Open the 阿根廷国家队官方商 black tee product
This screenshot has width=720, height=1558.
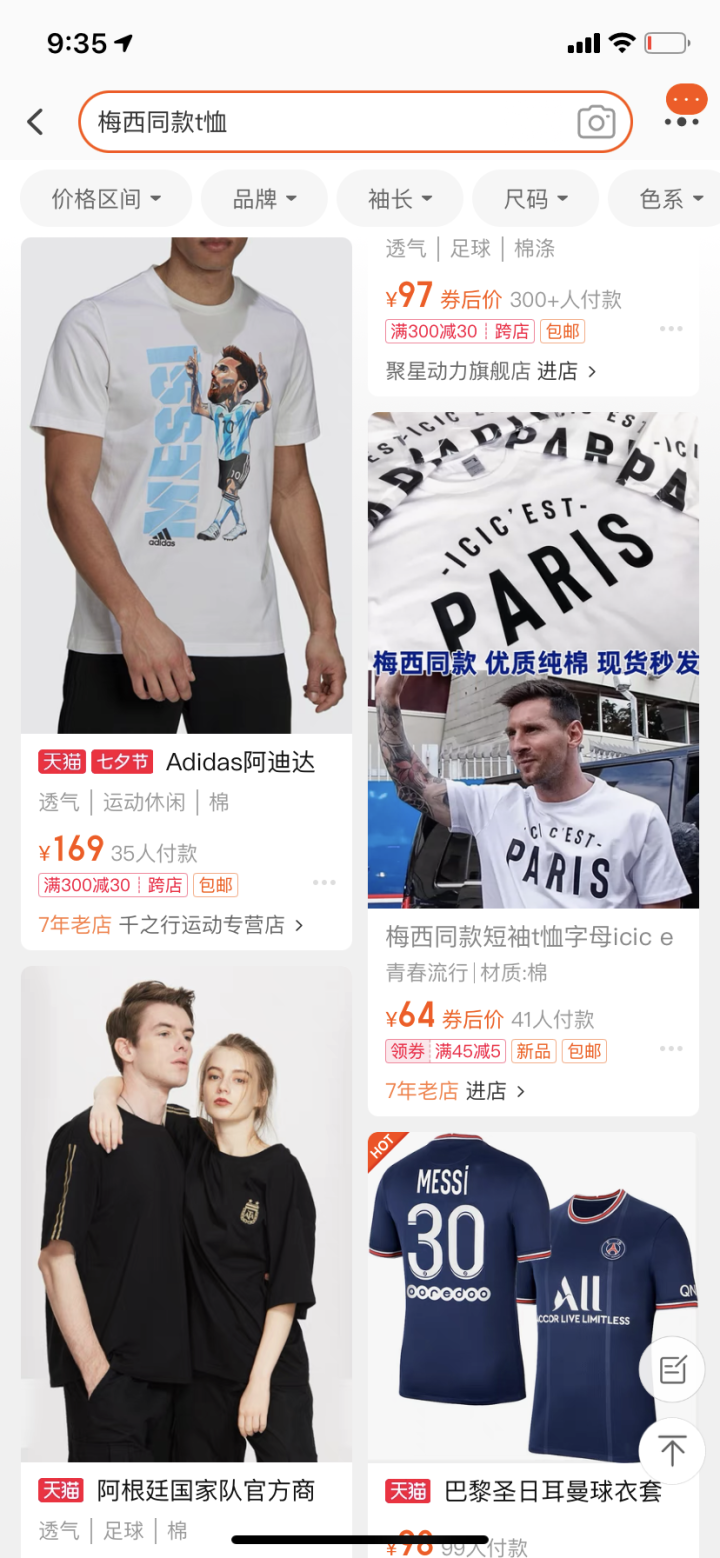[186, 1214]
